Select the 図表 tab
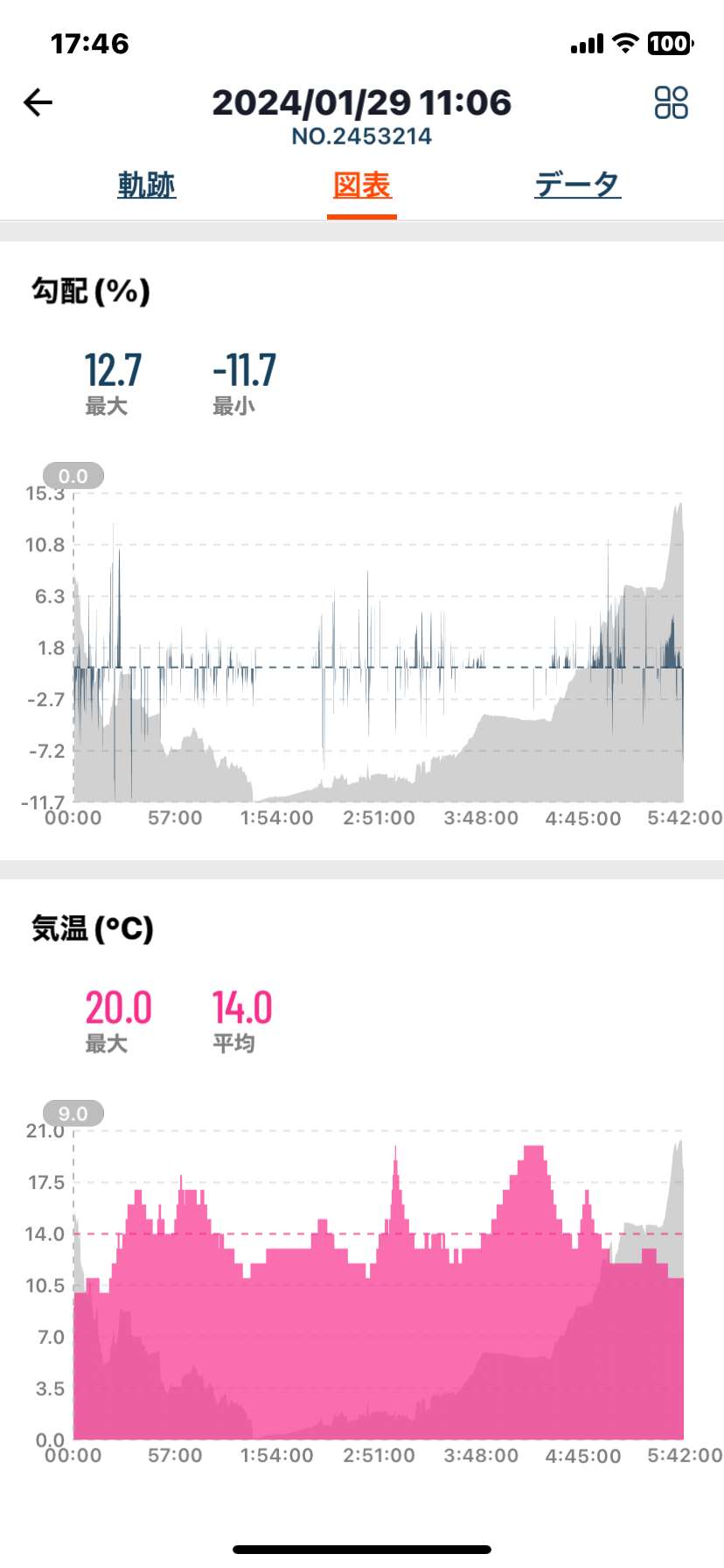 click(x=362, y=185)
